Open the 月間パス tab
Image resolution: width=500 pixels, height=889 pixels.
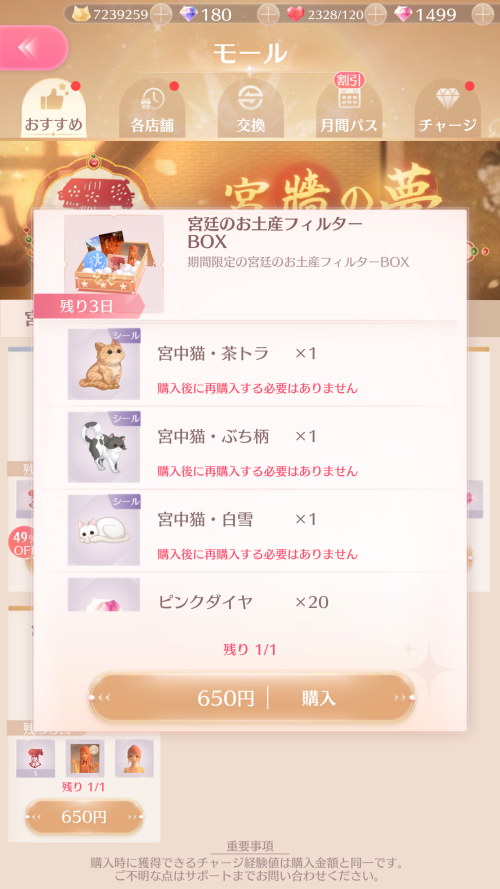coord(349,108)
